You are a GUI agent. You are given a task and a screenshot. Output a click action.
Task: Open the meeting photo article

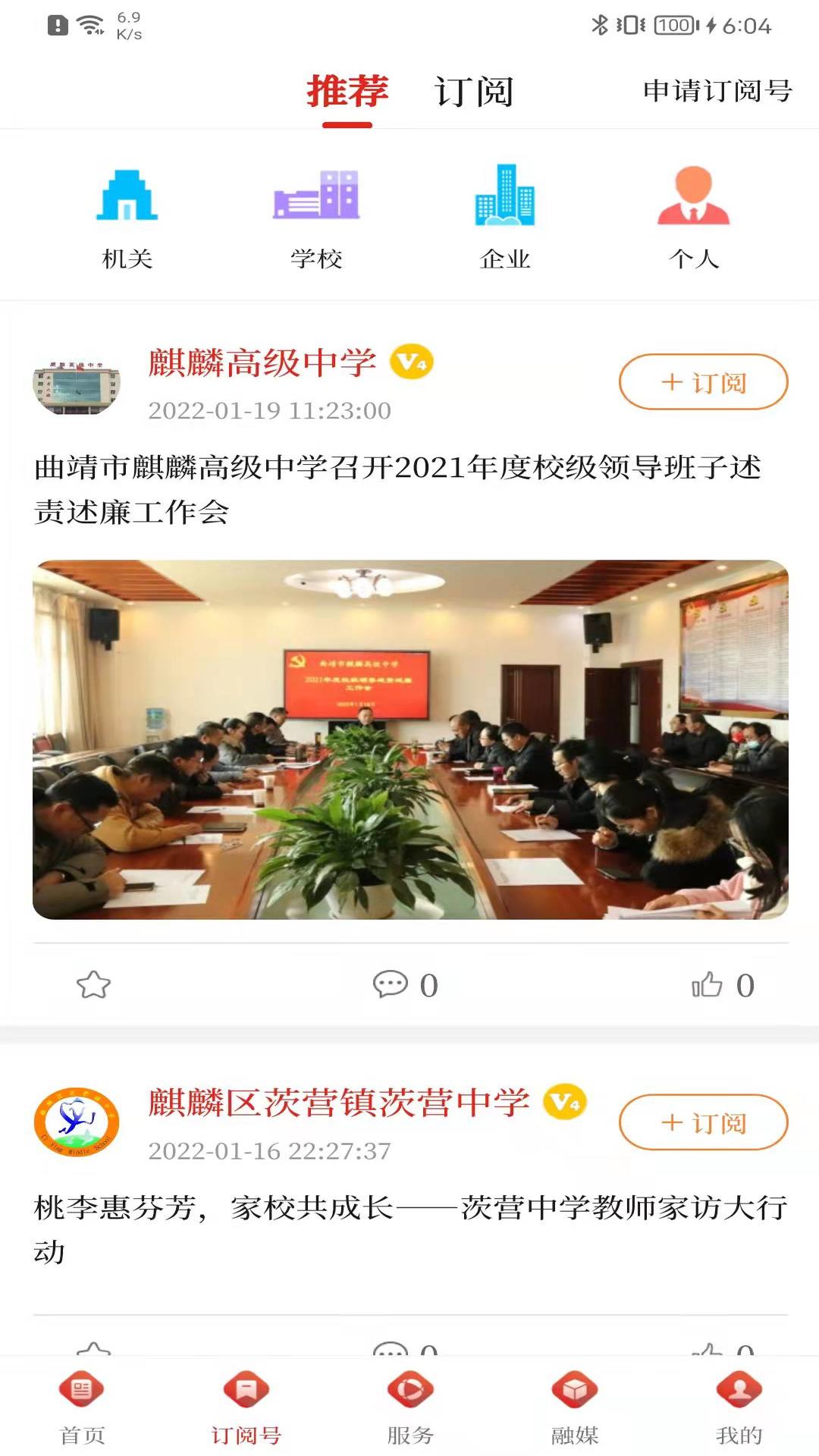pos(409,739)
